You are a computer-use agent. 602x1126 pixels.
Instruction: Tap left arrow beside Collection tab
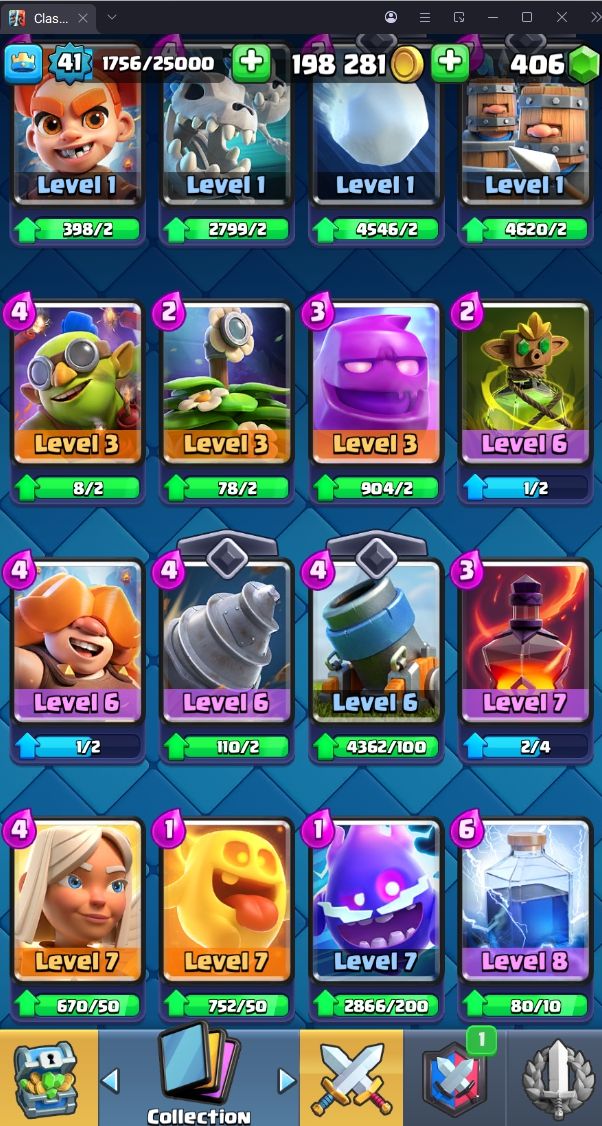[111, 1080]
